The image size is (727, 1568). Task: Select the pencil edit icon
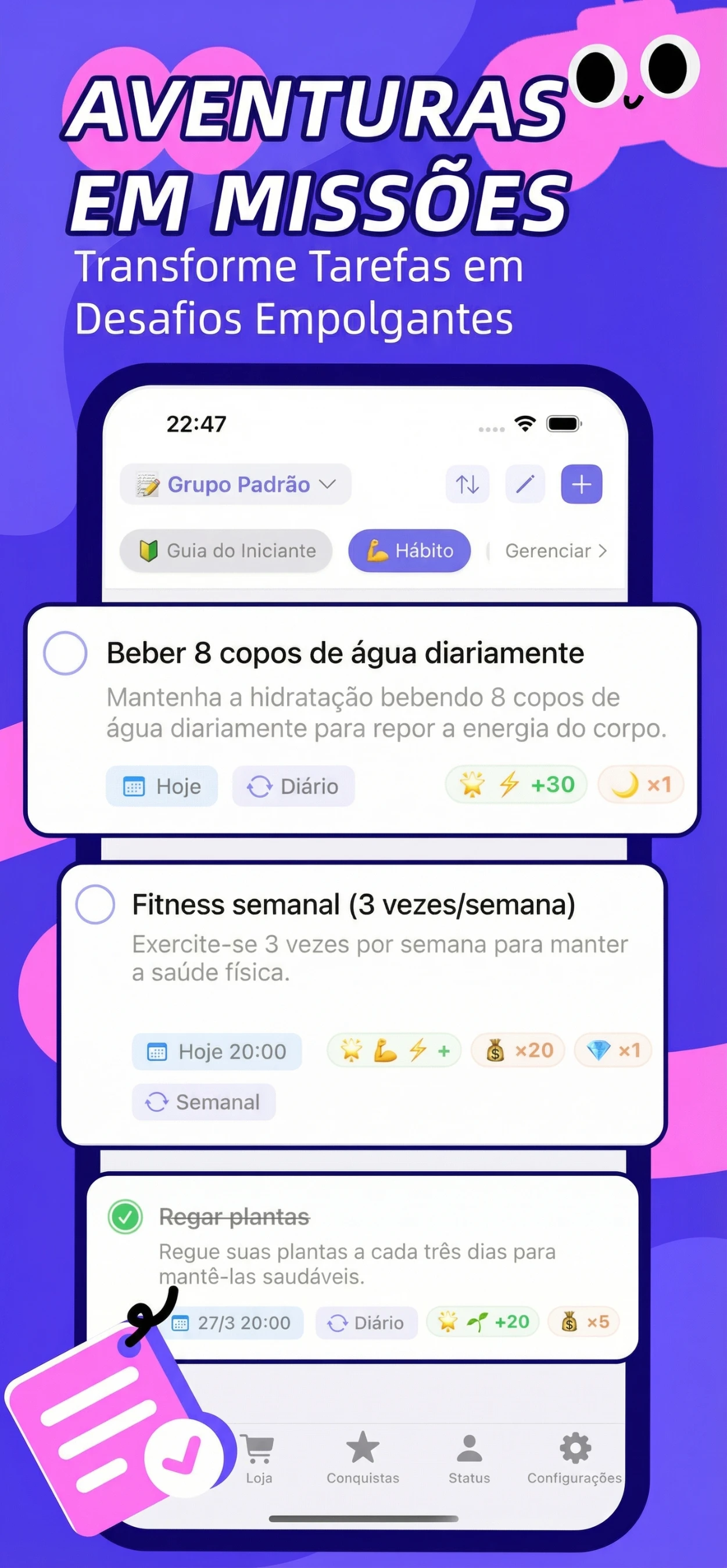point(524,484)
